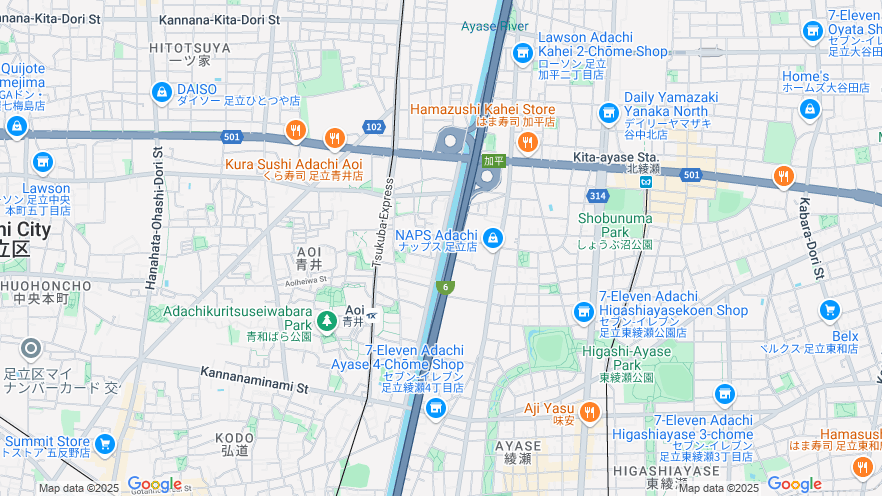Screen dimensions: 882x496
Task: Select the NAPS Adachi shopping pin
Action: coord(492,238)
